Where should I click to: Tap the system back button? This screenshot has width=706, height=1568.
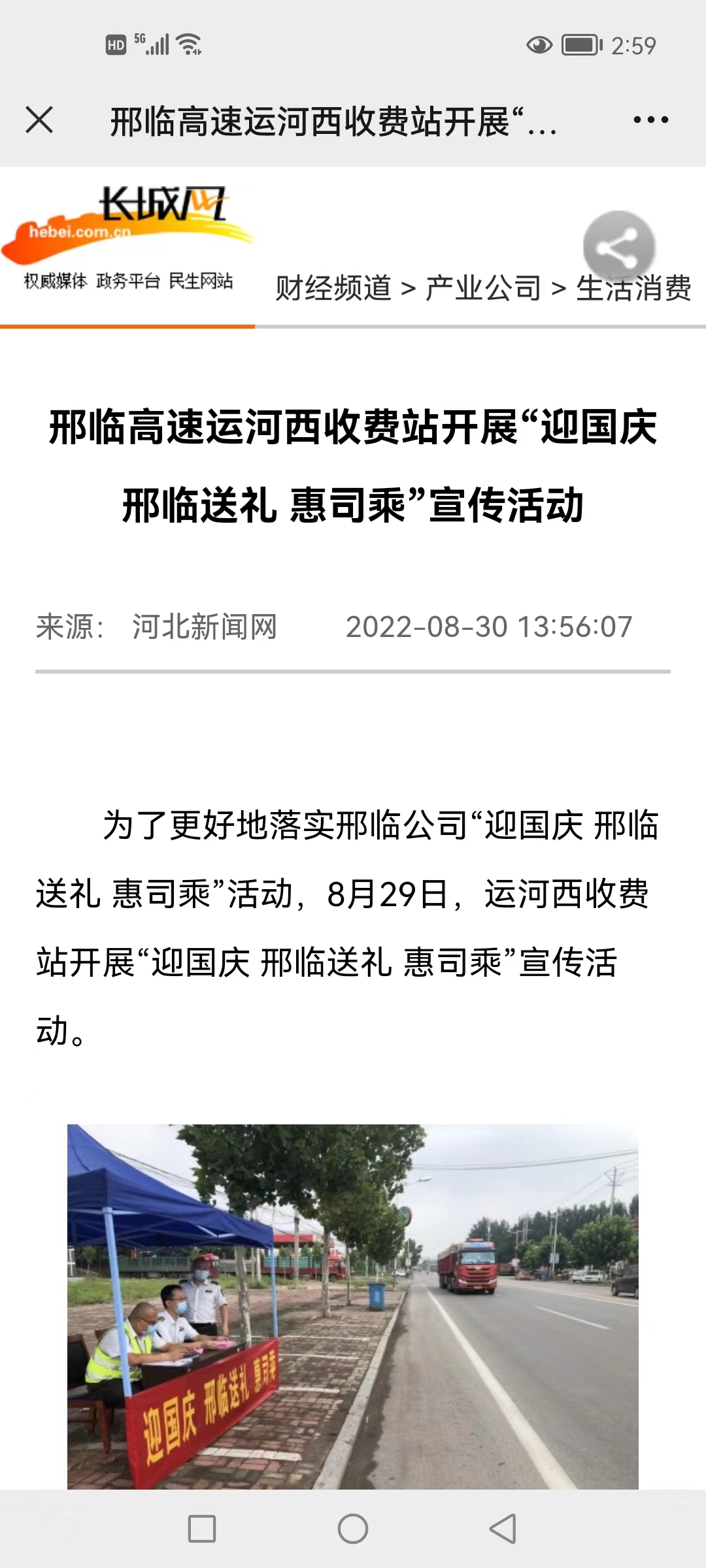pos(503,1529)
